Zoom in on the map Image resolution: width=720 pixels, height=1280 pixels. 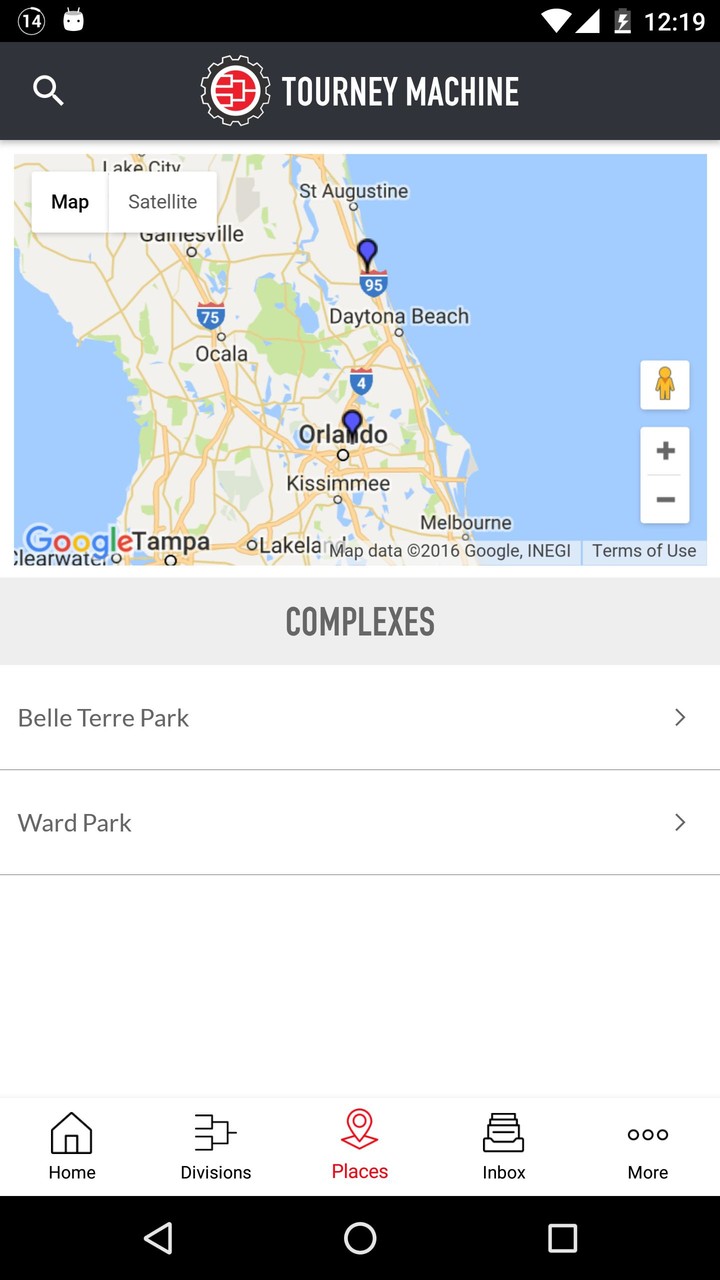(665, 451)
